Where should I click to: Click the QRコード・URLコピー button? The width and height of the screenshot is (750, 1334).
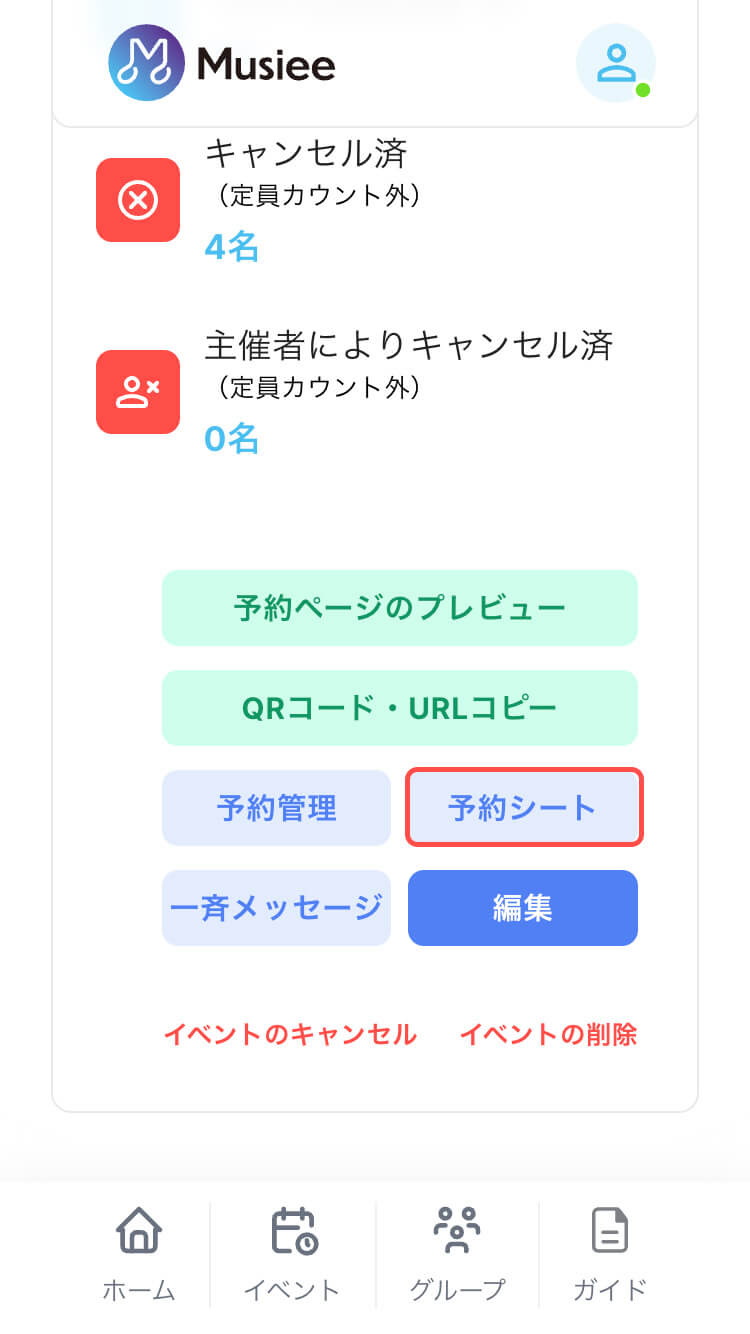(399, 707)
